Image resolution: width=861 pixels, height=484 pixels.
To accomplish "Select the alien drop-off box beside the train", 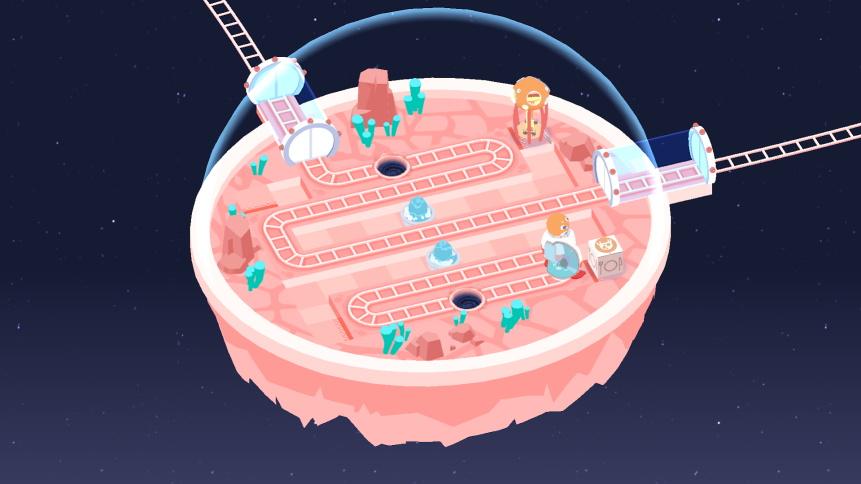I will pos(606,257).
